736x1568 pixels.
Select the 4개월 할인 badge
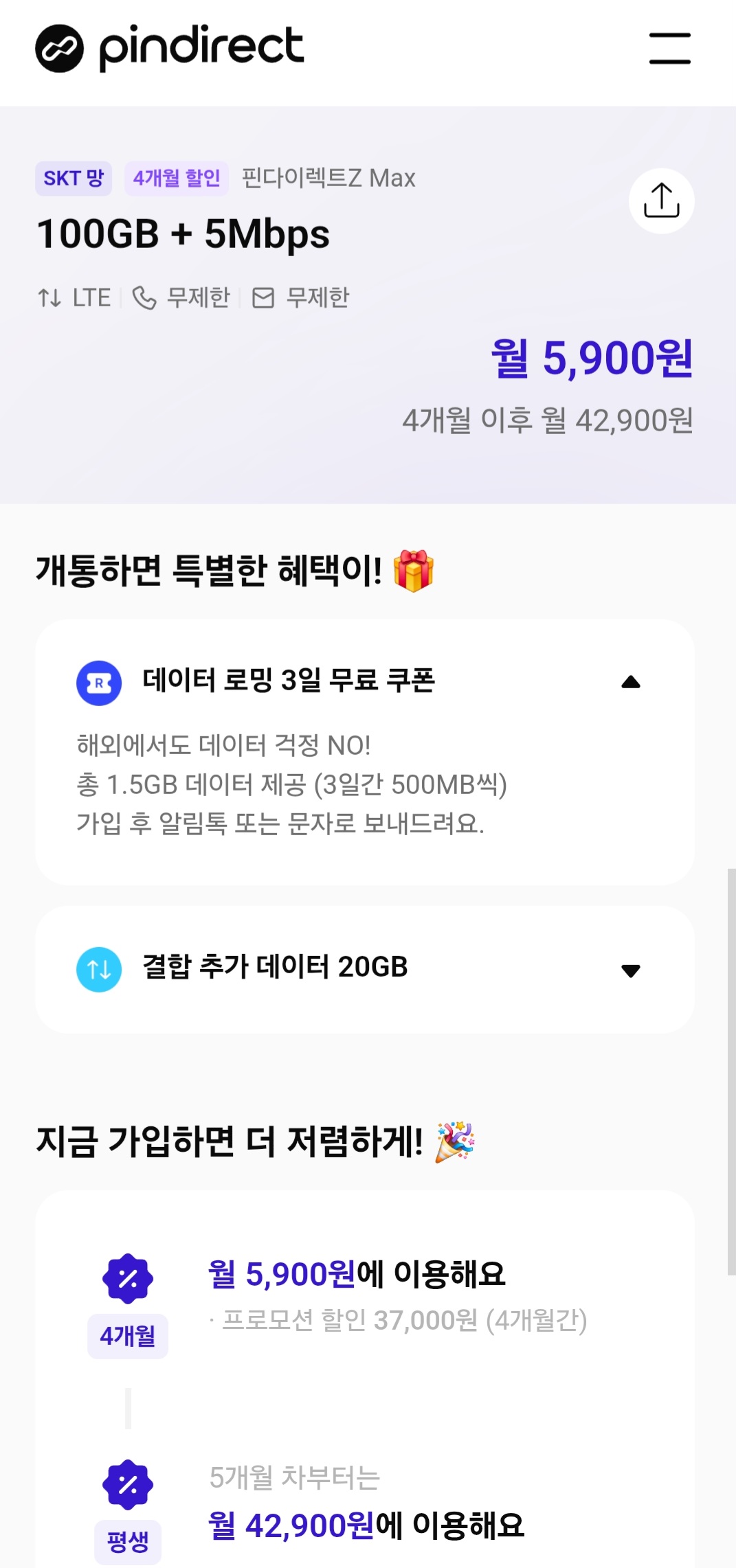177,178
